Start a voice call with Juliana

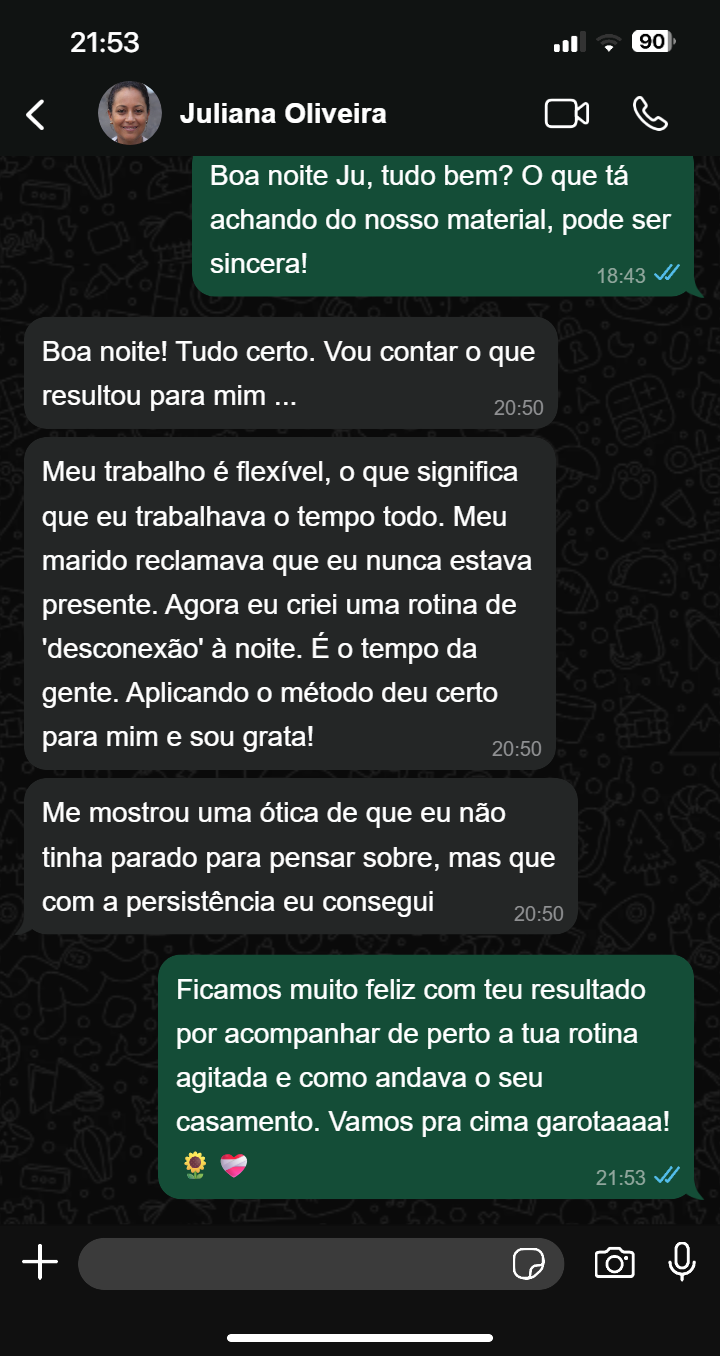[x=650, y=114]
